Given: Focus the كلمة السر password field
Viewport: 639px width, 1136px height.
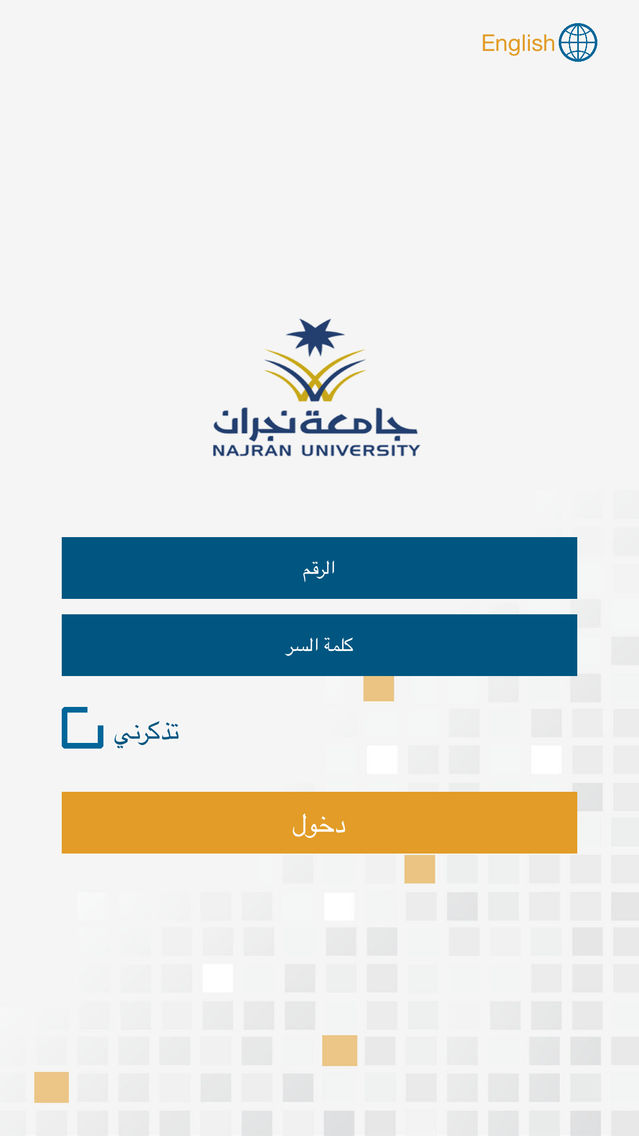Looking at the screenshot, I should 319,645.
